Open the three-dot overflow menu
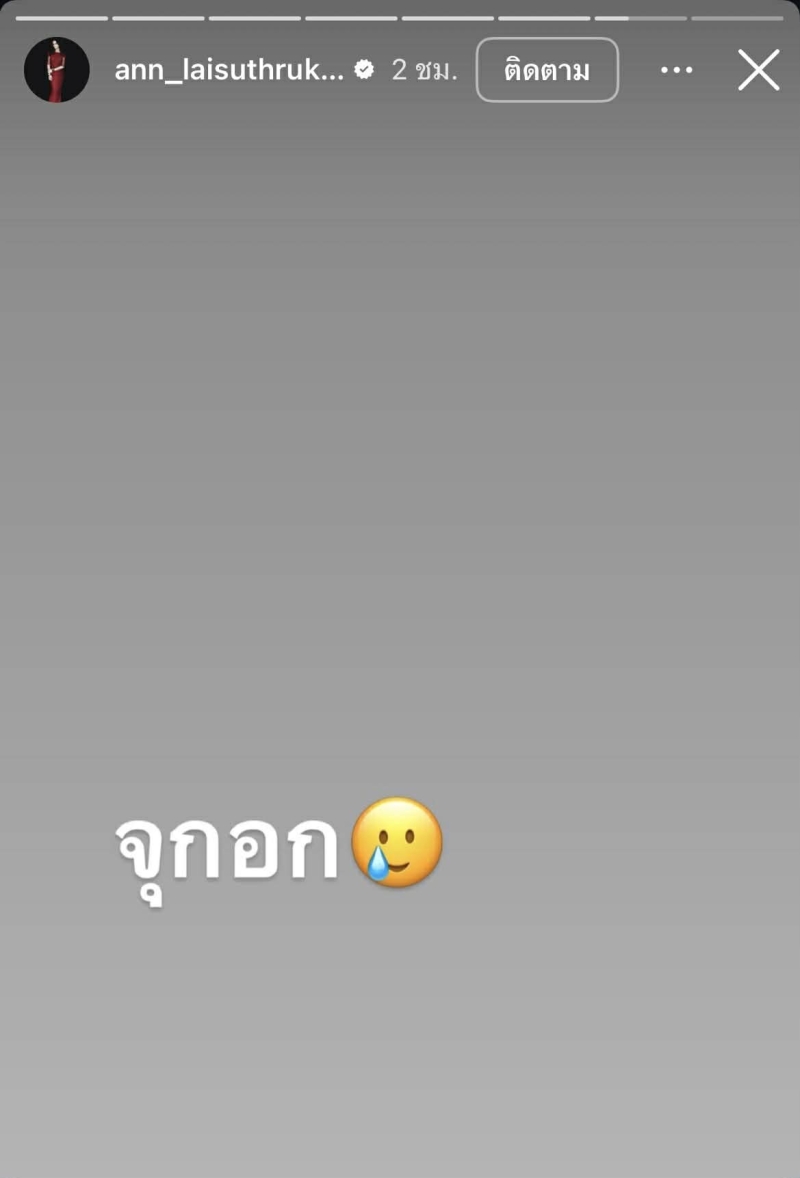Viewport: 800px width, 1178px height. 677,70
